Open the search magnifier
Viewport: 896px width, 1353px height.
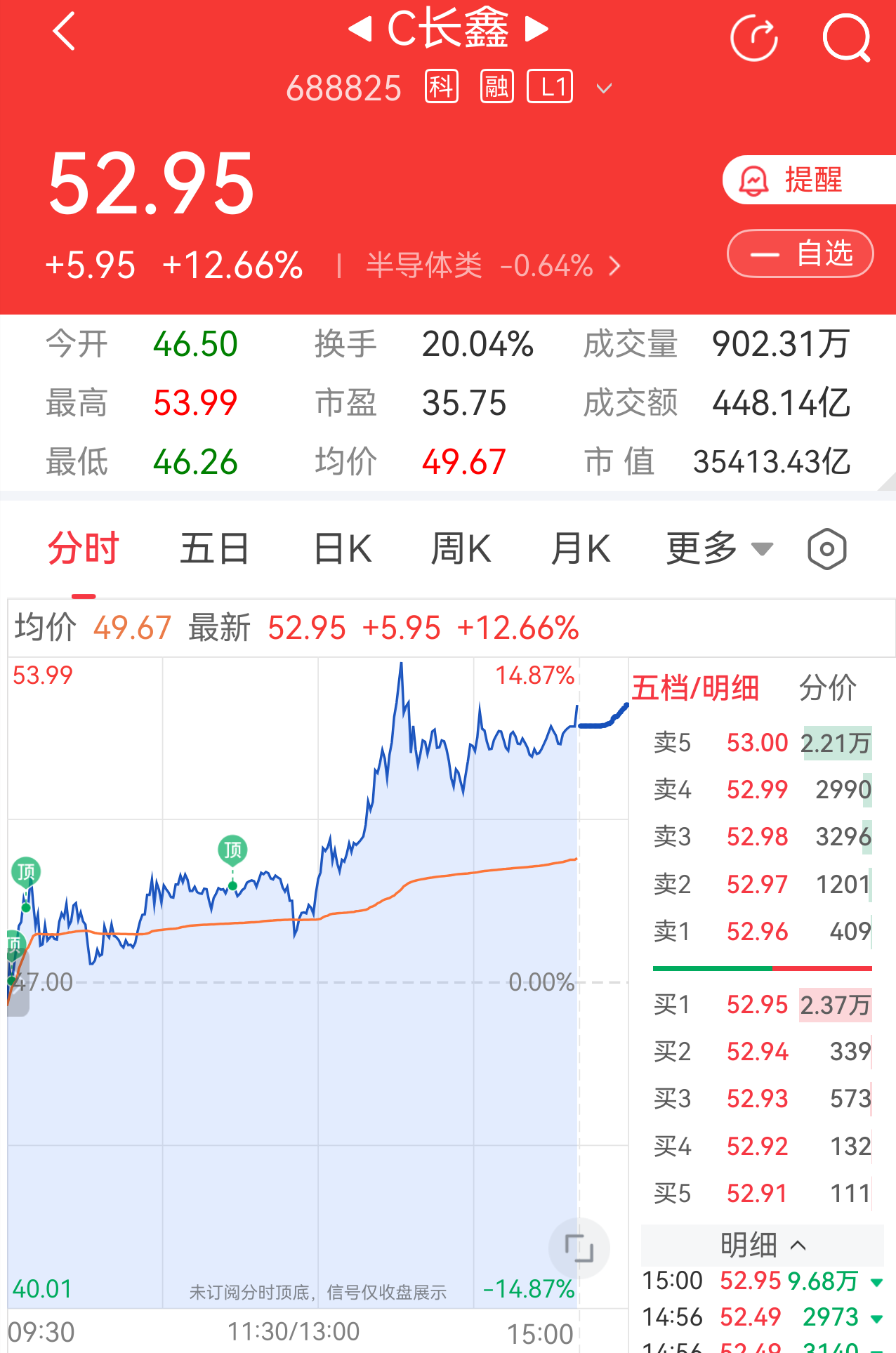pyautogui.click(x=847, y=37)
